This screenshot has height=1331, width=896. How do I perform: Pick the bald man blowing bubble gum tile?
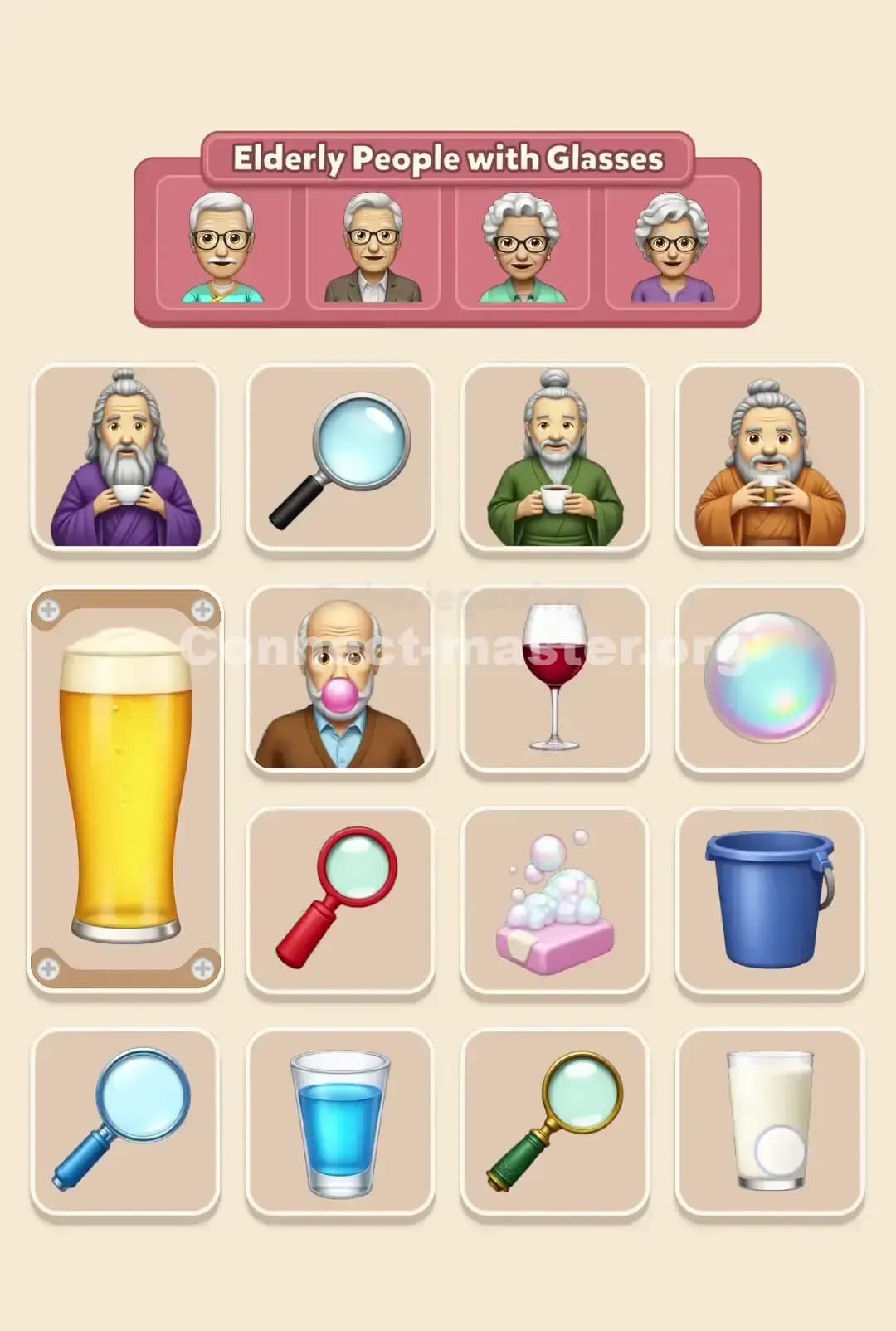coord(340,680)
